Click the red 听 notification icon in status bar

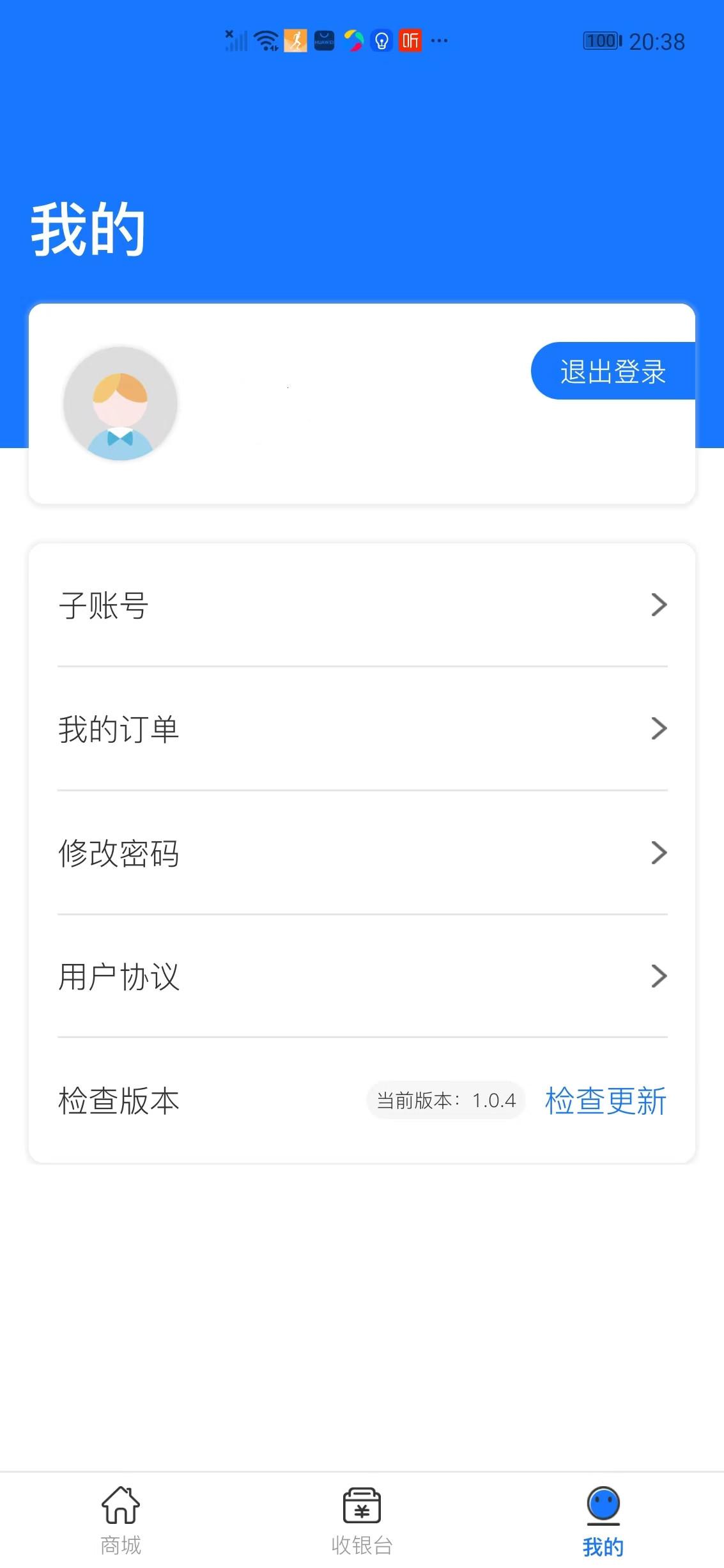tap(411, 41)
